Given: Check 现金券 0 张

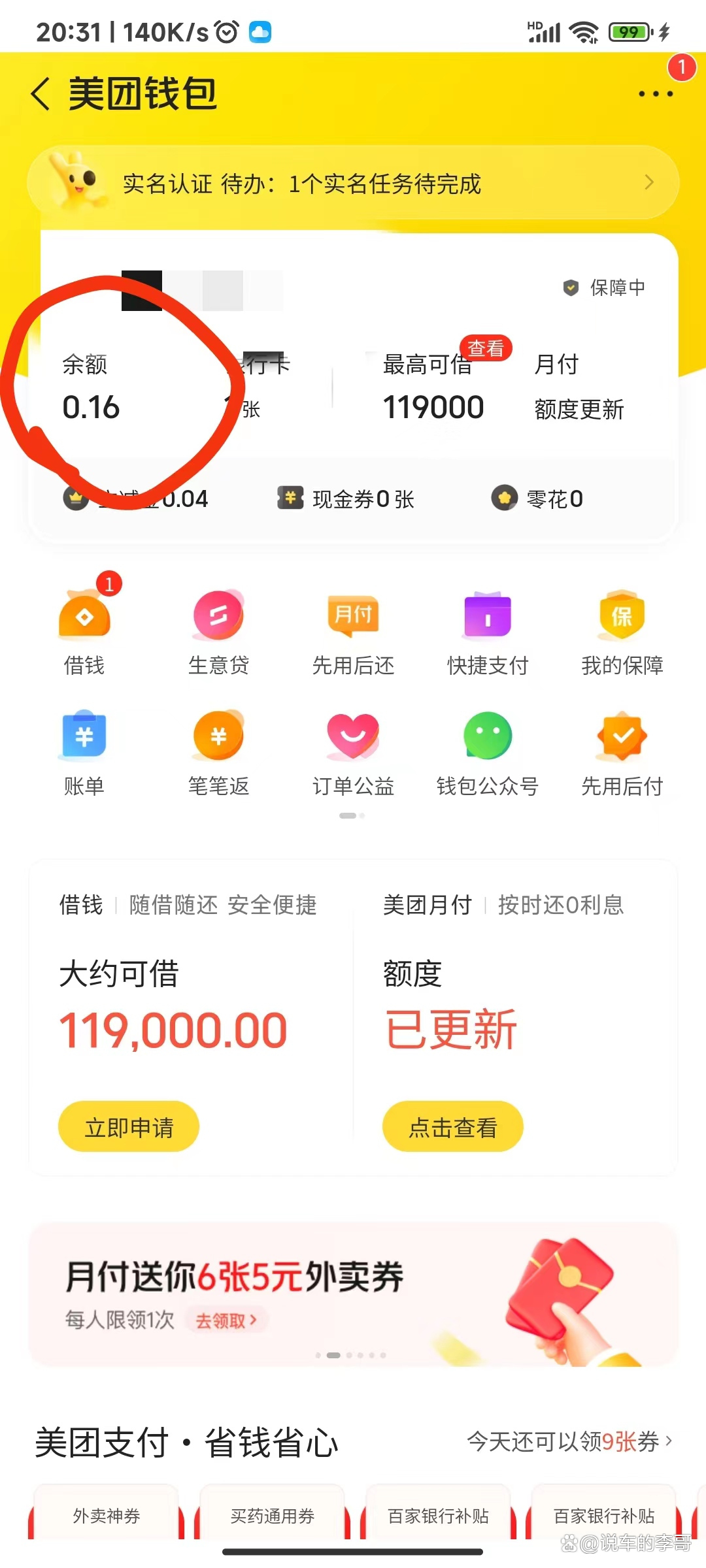Looking at the screenshot, I should coord(346,499).
